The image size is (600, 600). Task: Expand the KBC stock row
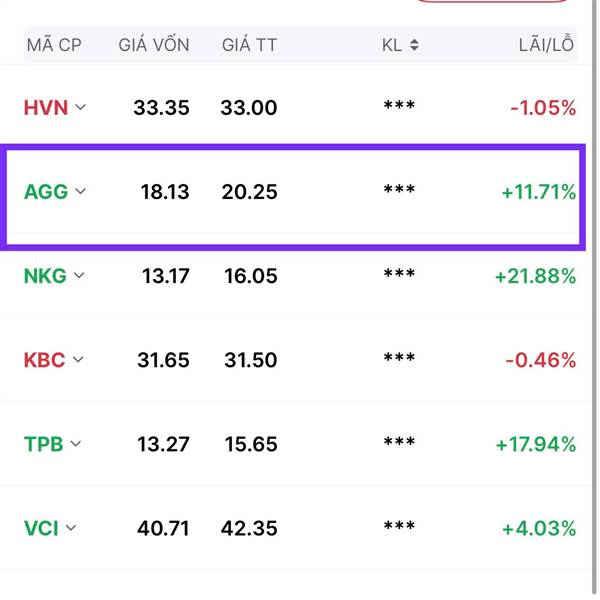(79, 360)
